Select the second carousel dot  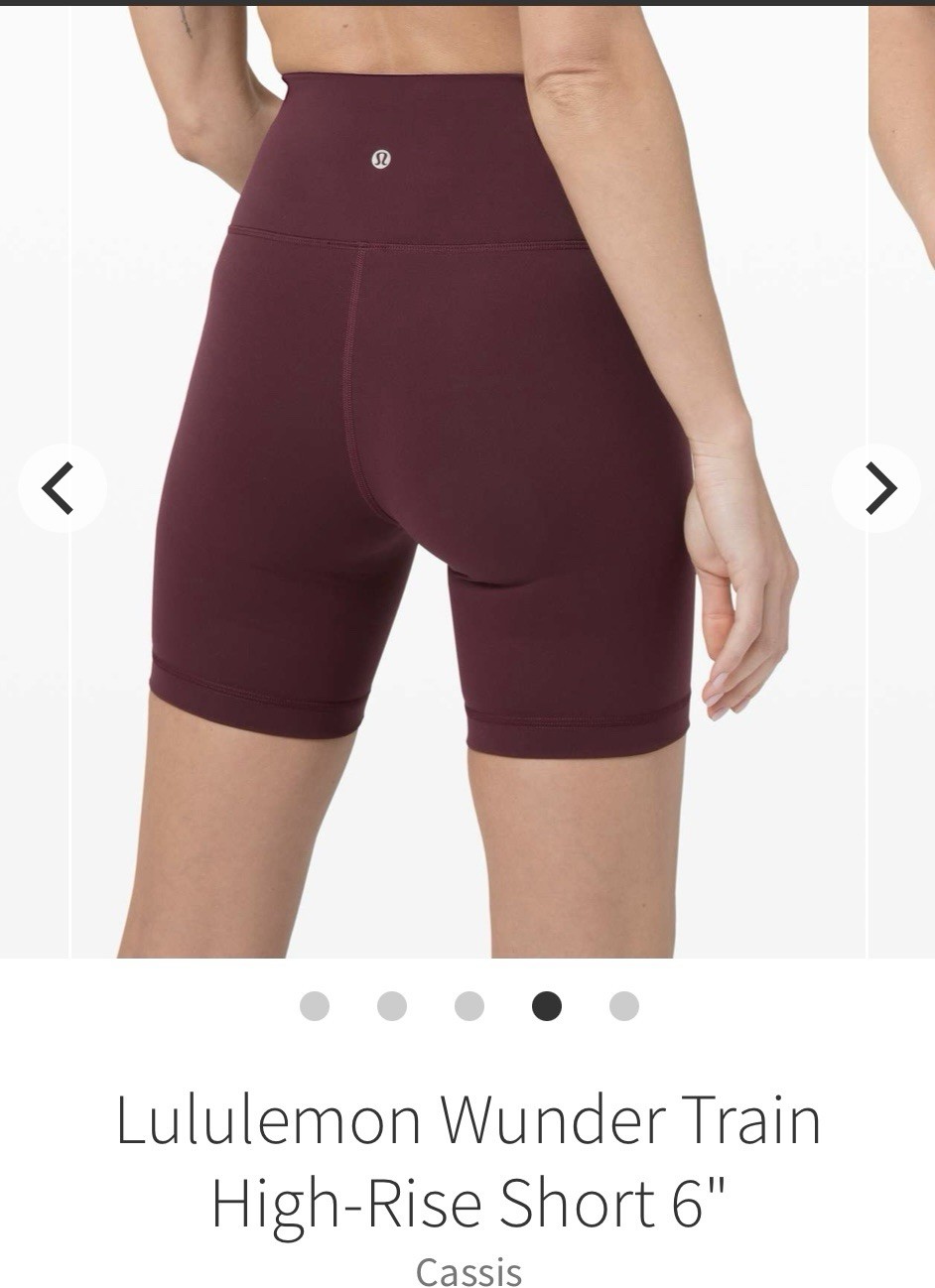(x=392, y=1006)
